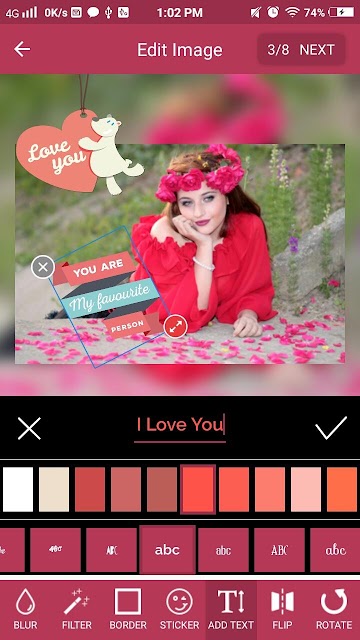Screen dimensions: 360x640
Task: Remove the sticker via its X handle
Action: pyautogui.click(x=43, y=267)
